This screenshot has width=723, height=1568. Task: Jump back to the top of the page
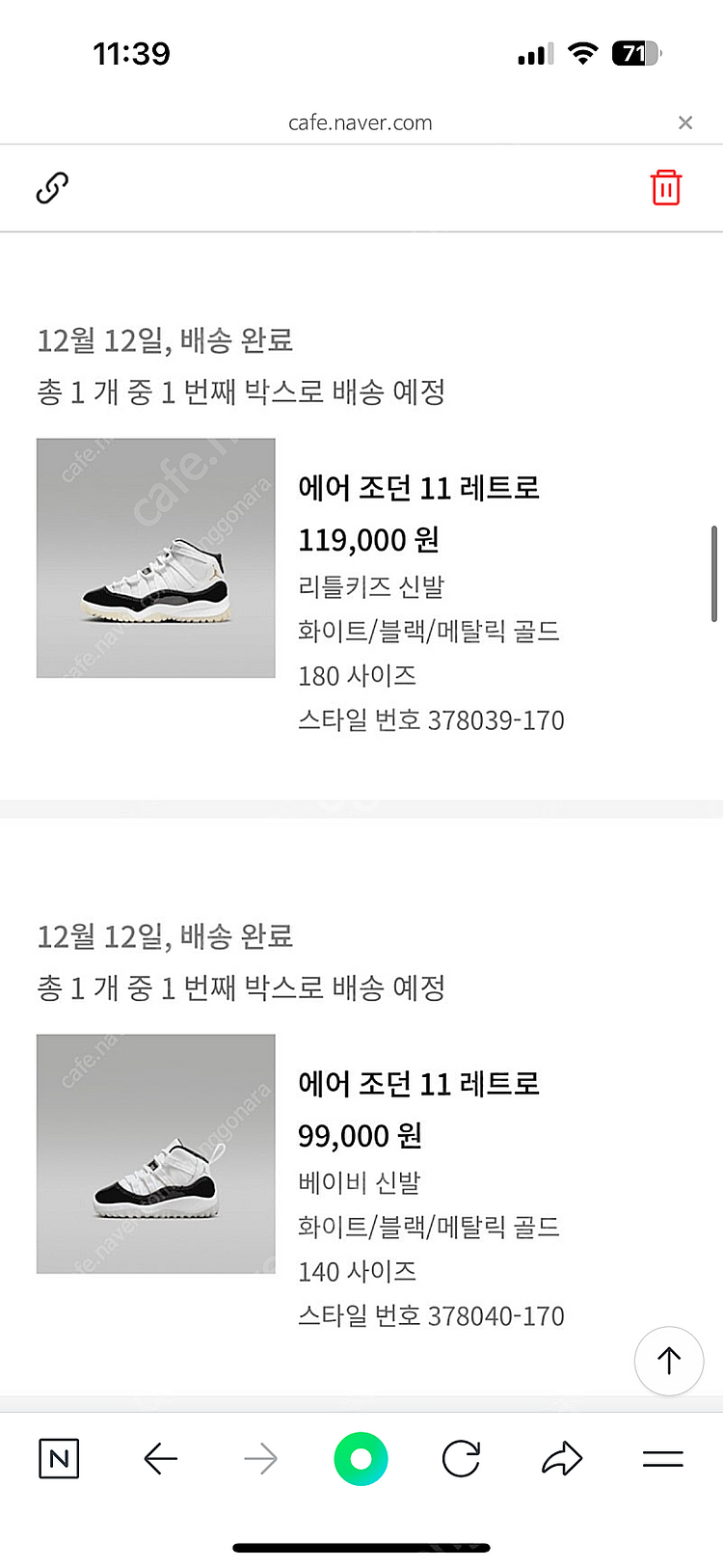click(668, 1361)
